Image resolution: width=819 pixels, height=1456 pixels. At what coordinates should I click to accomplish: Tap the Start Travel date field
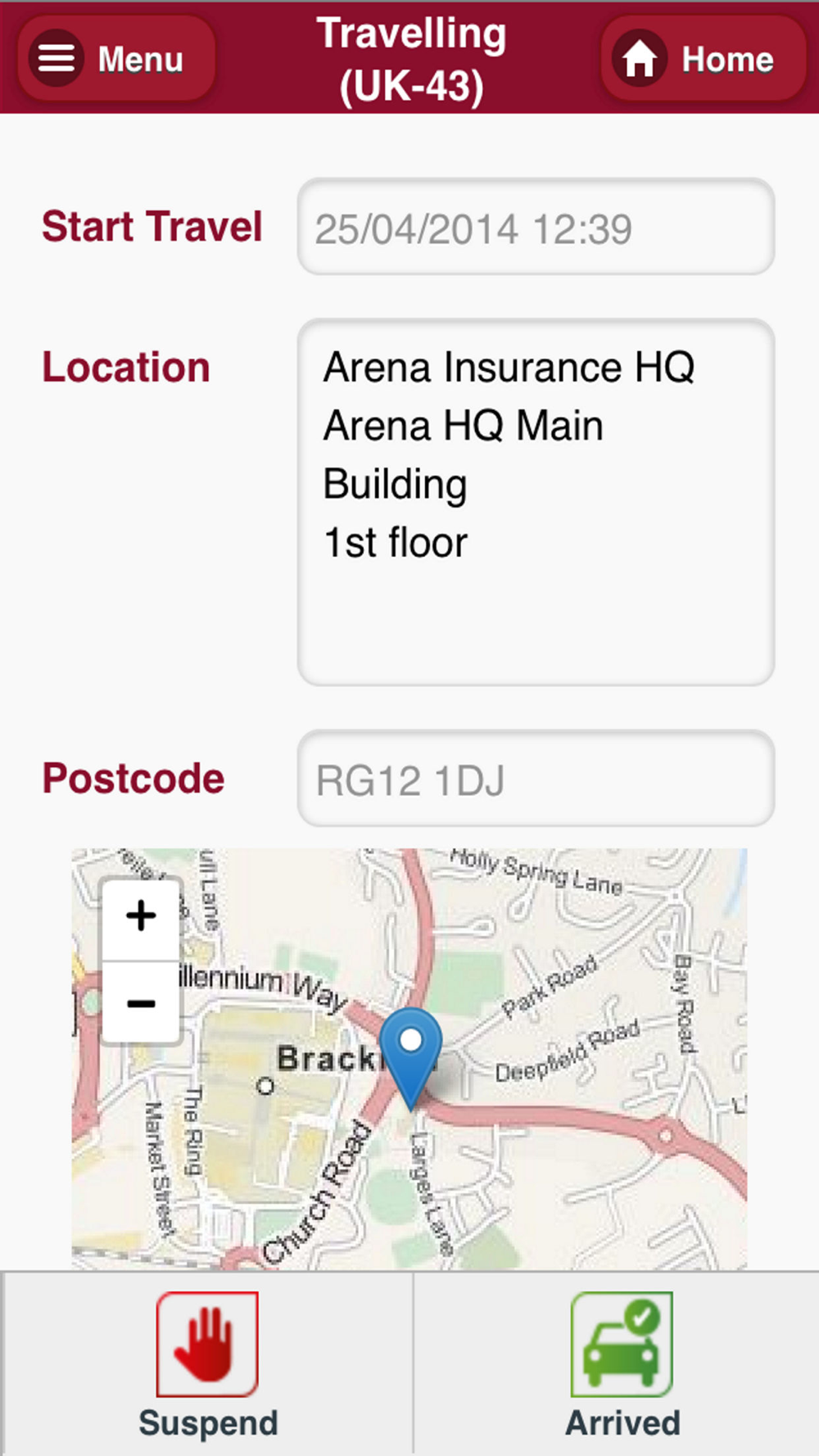click(536, 227)
